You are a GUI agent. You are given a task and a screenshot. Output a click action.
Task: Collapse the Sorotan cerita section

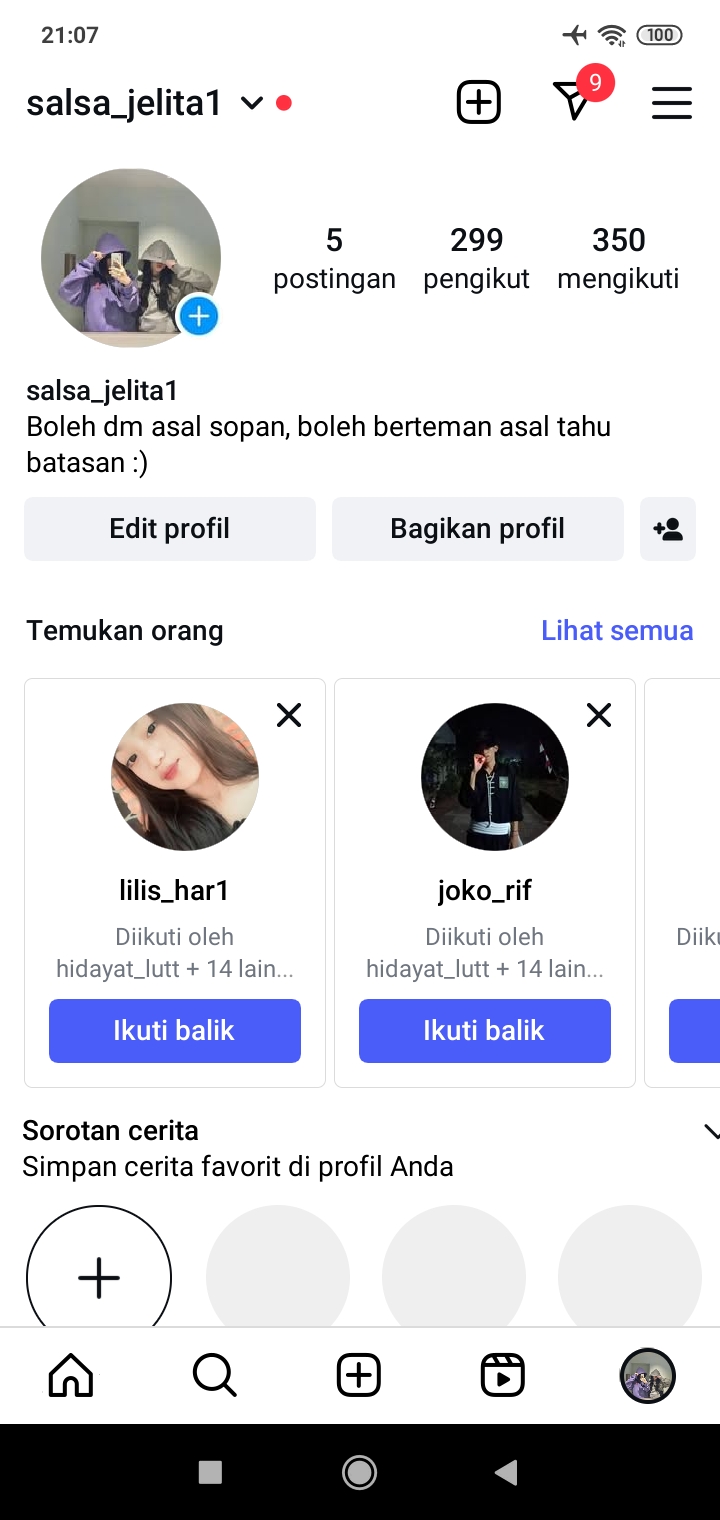click(711, 1132)
